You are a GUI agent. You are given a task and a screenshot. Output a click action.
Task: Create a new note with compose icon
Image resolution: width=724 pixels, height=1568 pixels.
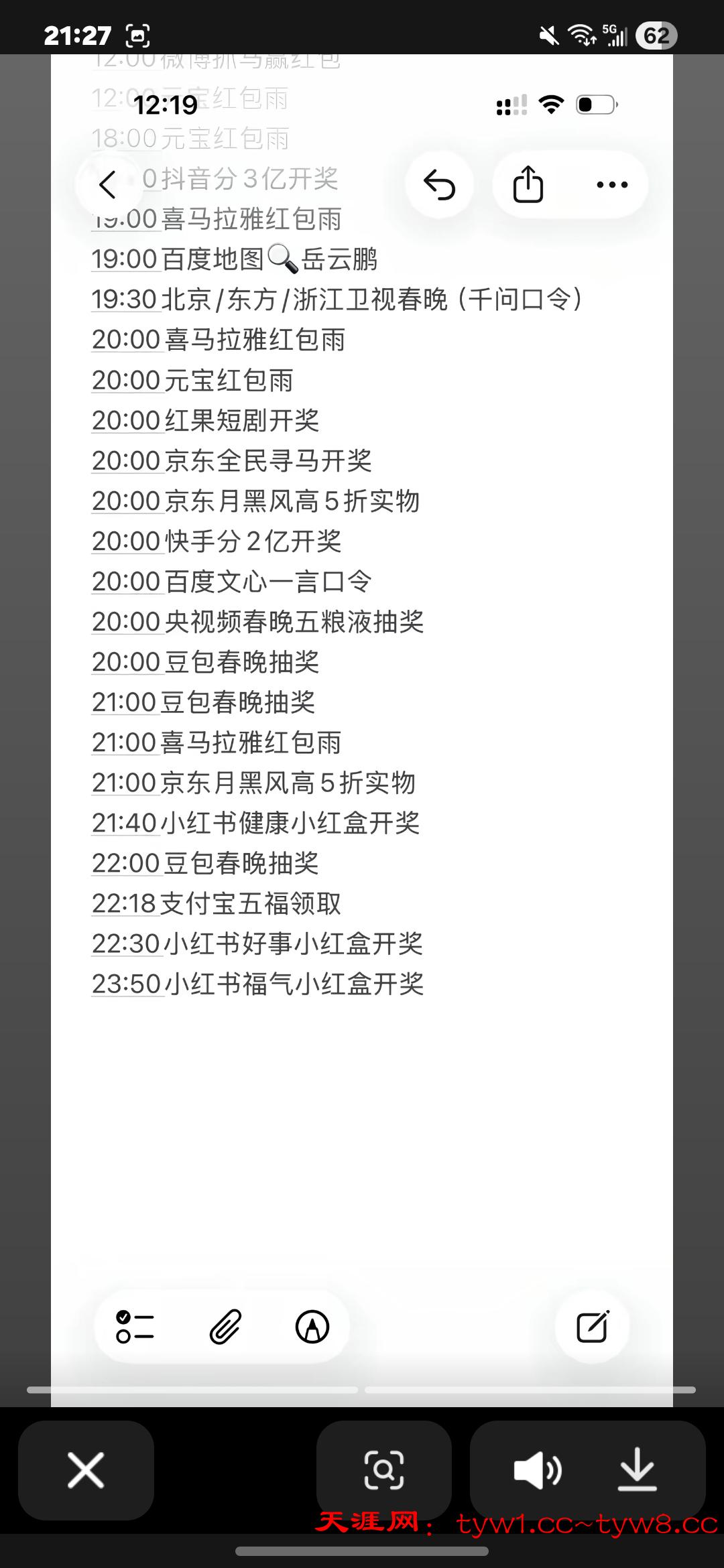[x=593, y=1329]
